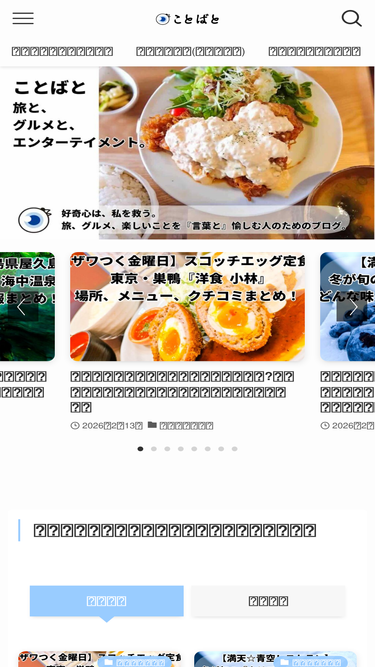Tap the ことばと site logo

(188, 19)
